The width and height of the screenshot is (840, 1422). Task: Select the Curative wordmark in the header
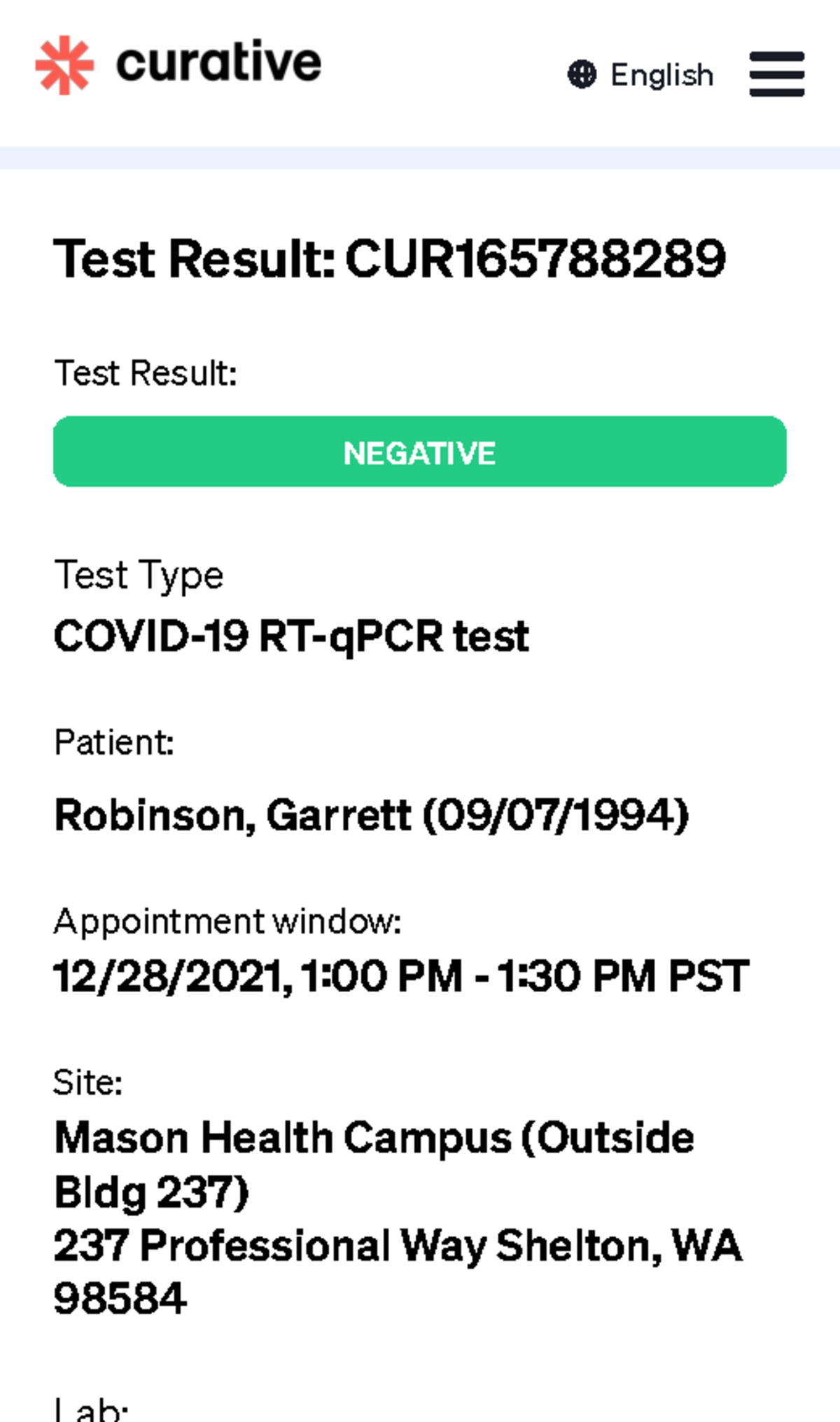tap(217, 64)
